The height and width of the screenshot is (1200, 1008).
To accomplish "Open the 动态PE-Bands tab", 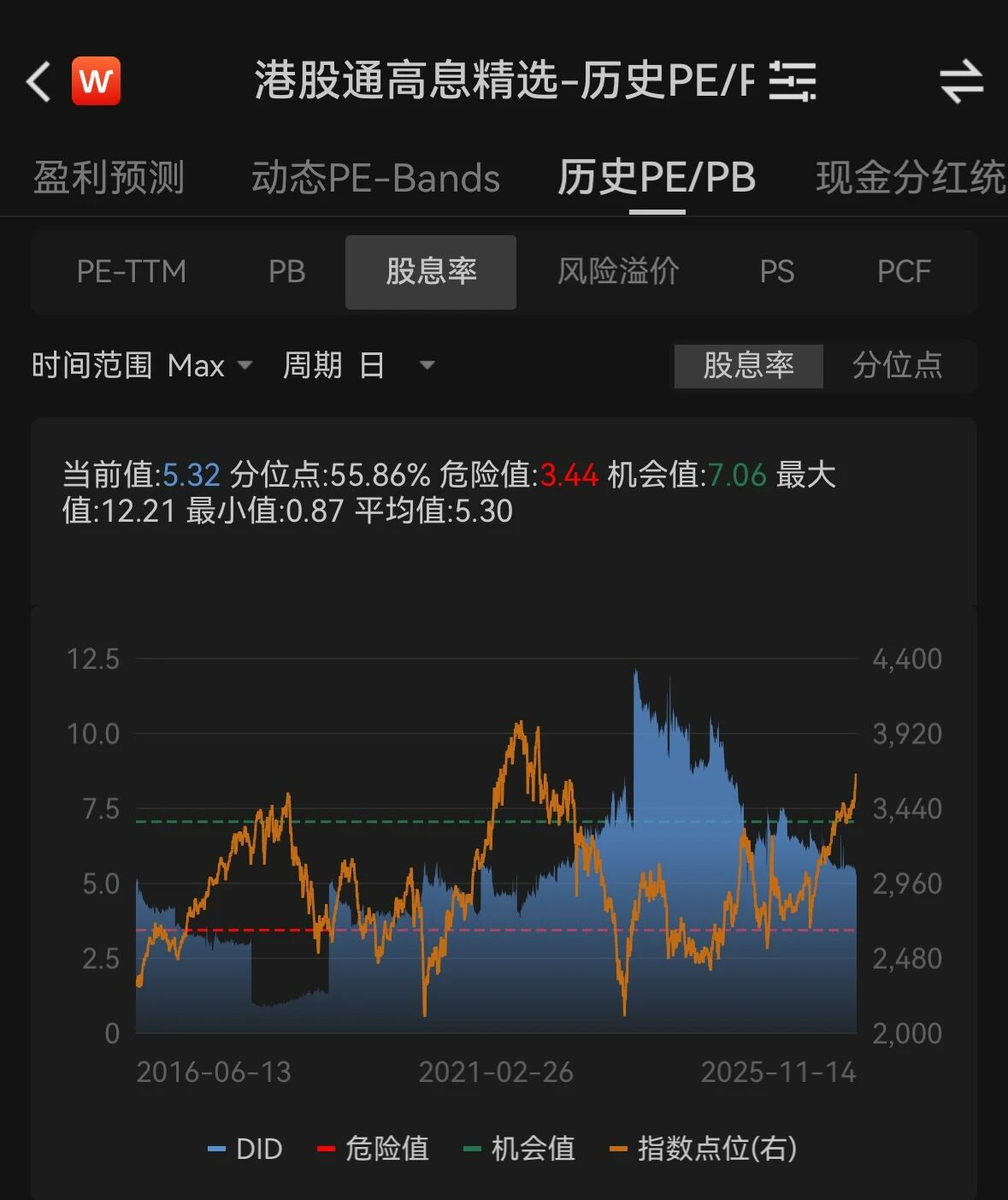I will coord(375,178).
